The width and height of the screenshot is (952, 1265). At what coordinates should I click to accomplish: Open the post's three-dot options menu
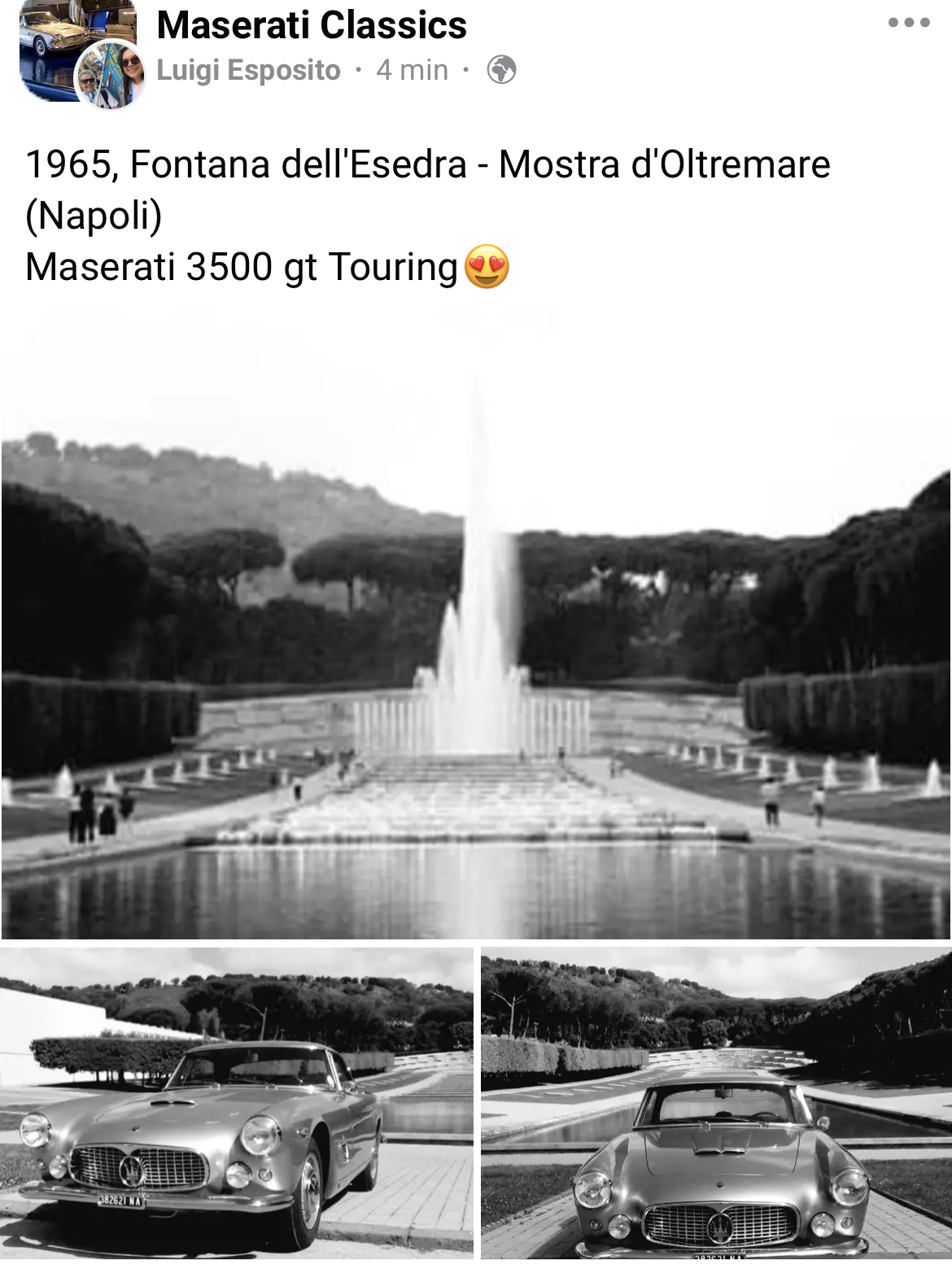point(908,23)
